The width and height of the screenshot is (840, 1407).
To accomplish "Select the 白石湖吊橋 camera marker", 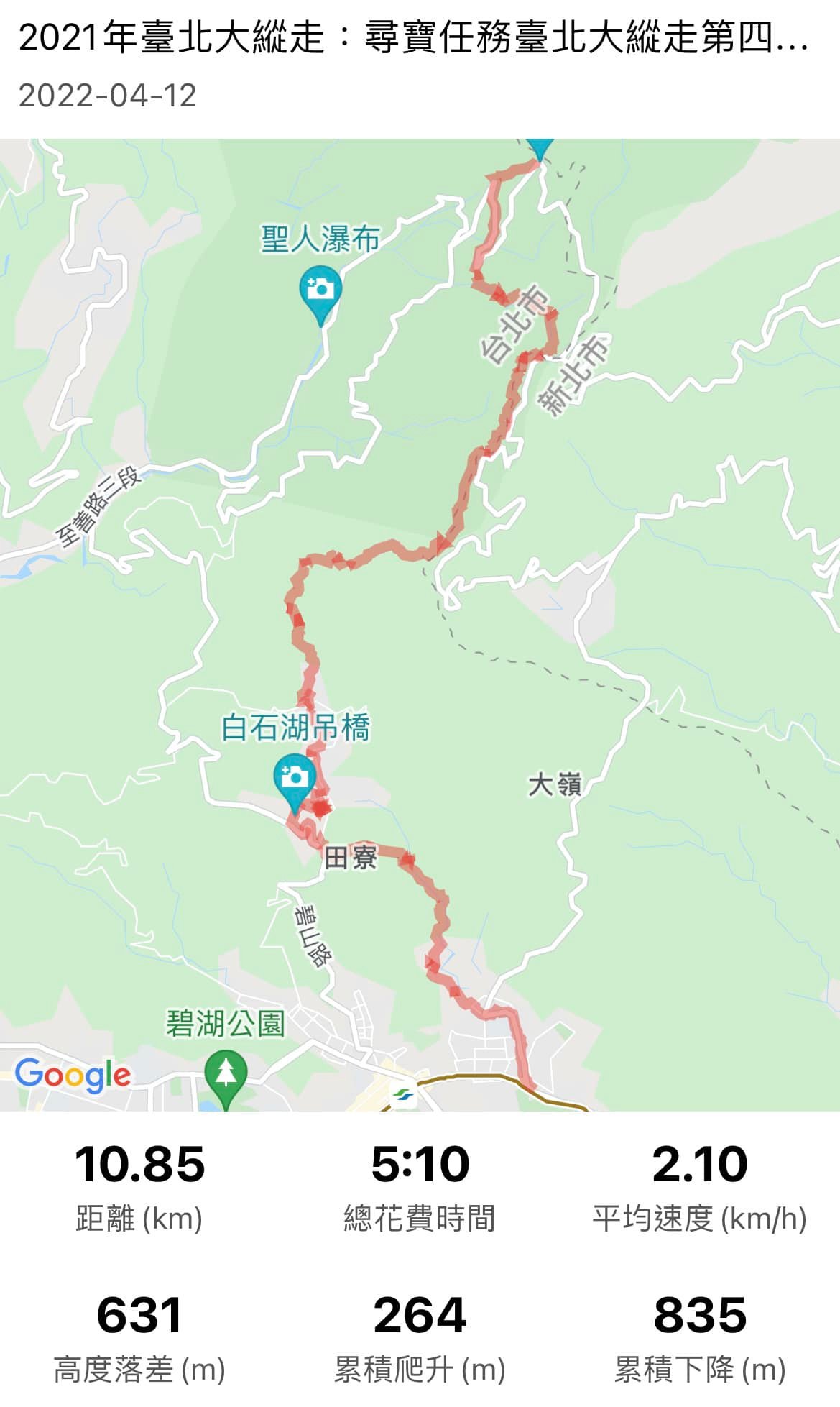I will pyautogui.click(x=295, y=779).
